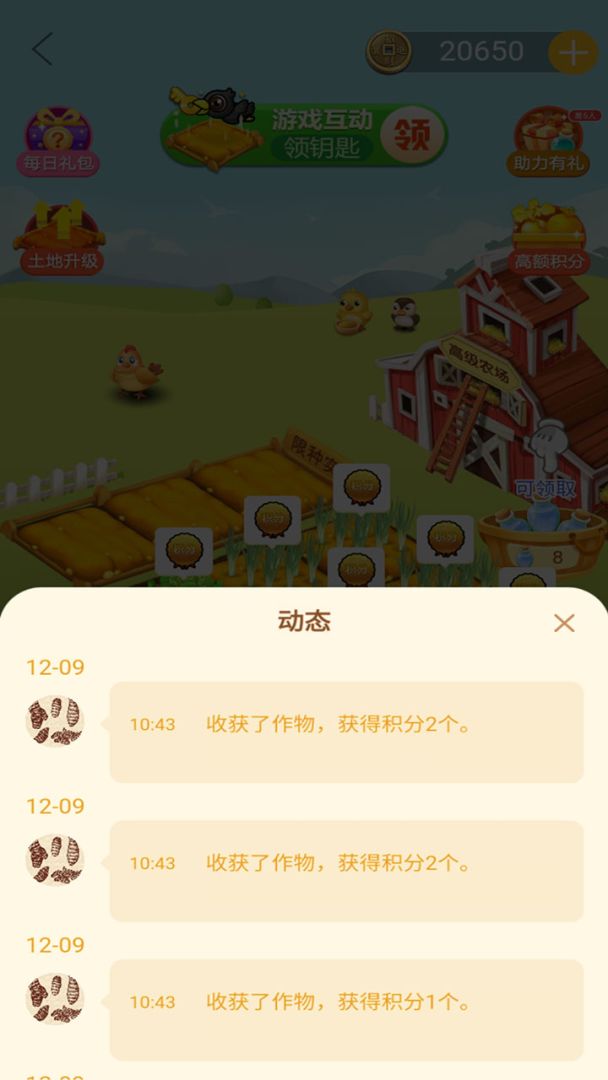Image resolution: width=608 pixels, height=1080 pixels.
Task: Close the 动态 panel
Action: 564,623
